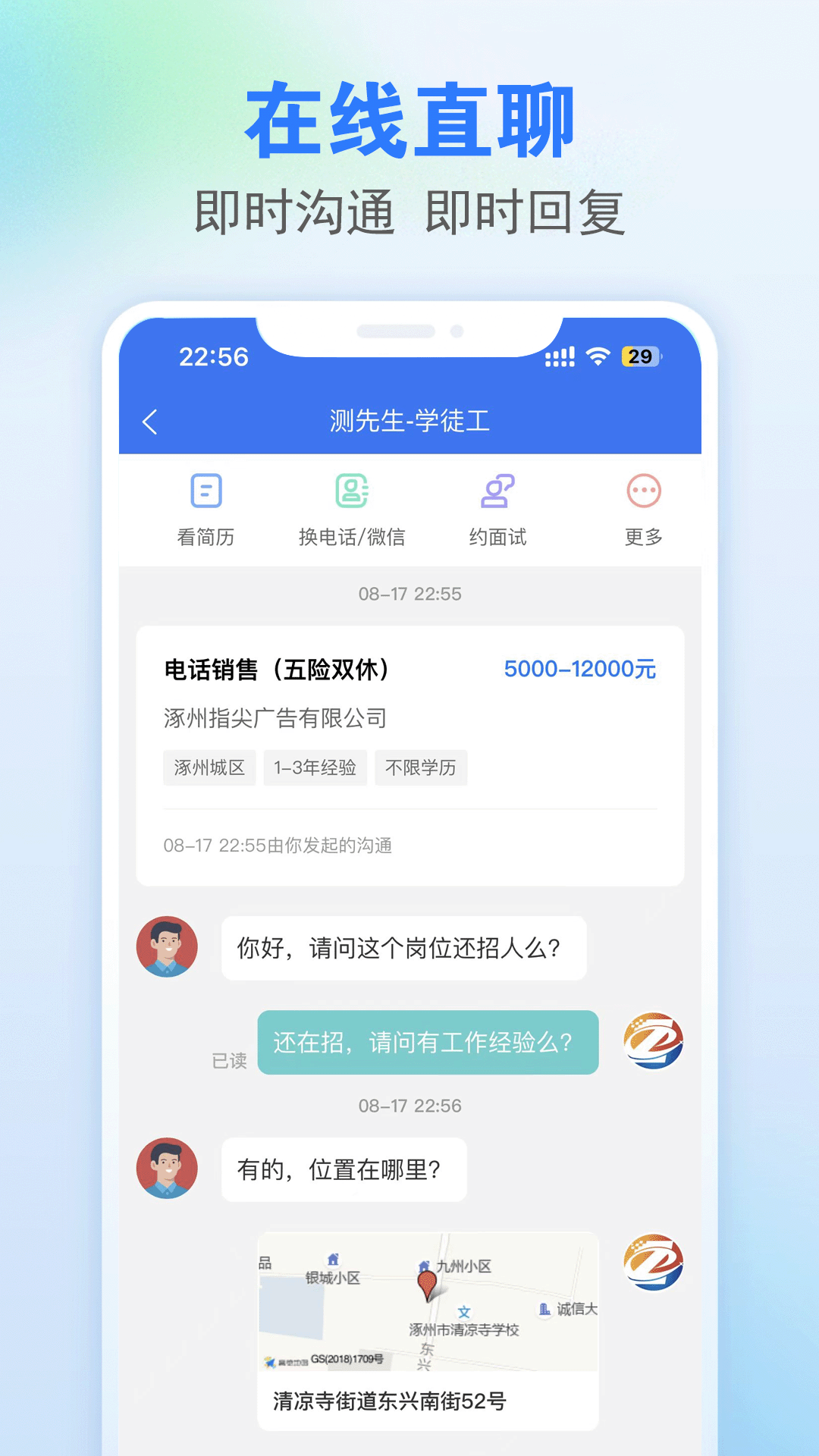
Task: Toggle the 1-3年经验 experience tag
Action: (x=315, y=767)
